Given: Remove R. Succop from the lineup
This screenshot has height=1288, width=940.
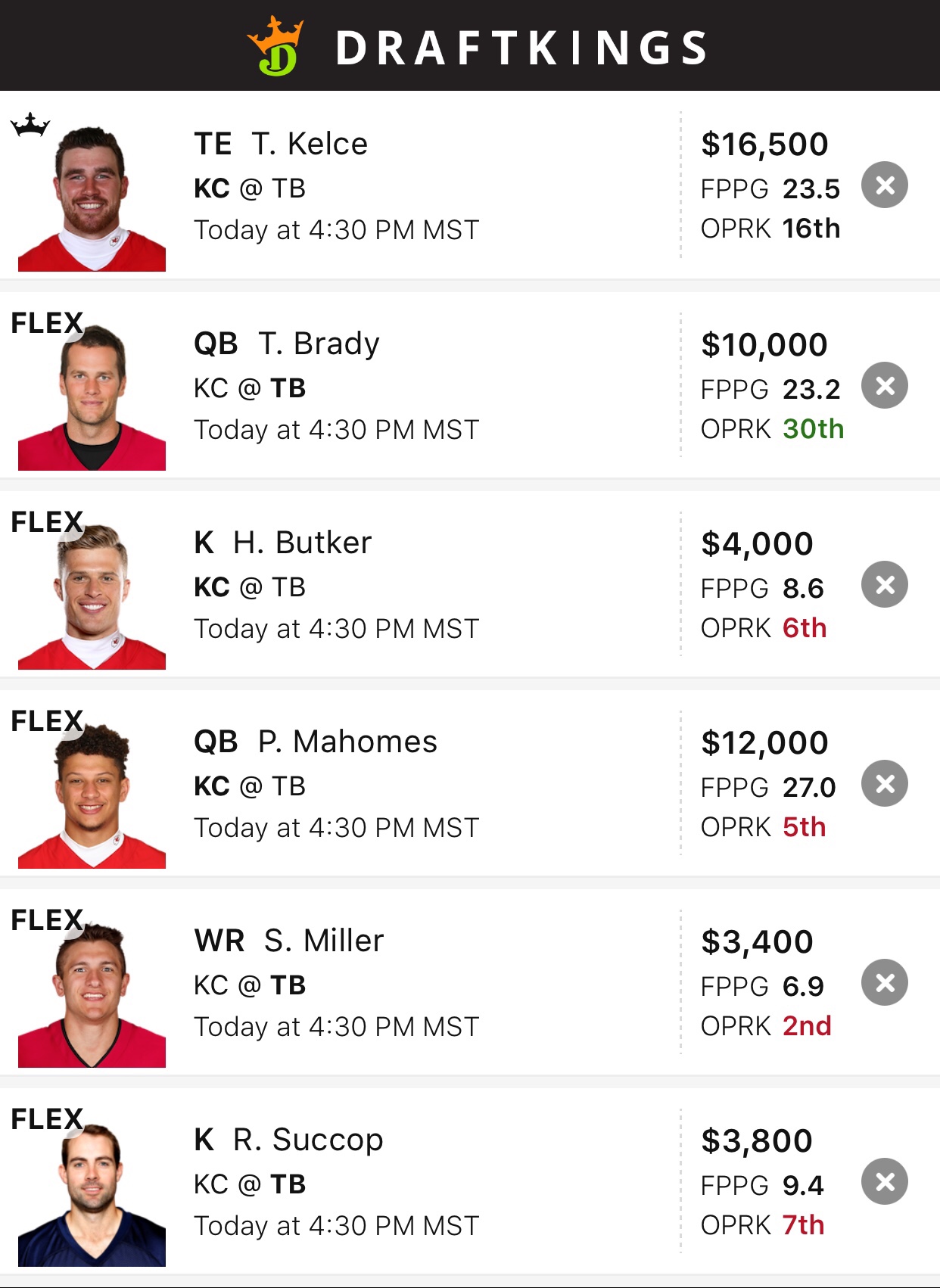Looking at the screenshot, I should click(x=884, y=1181).
